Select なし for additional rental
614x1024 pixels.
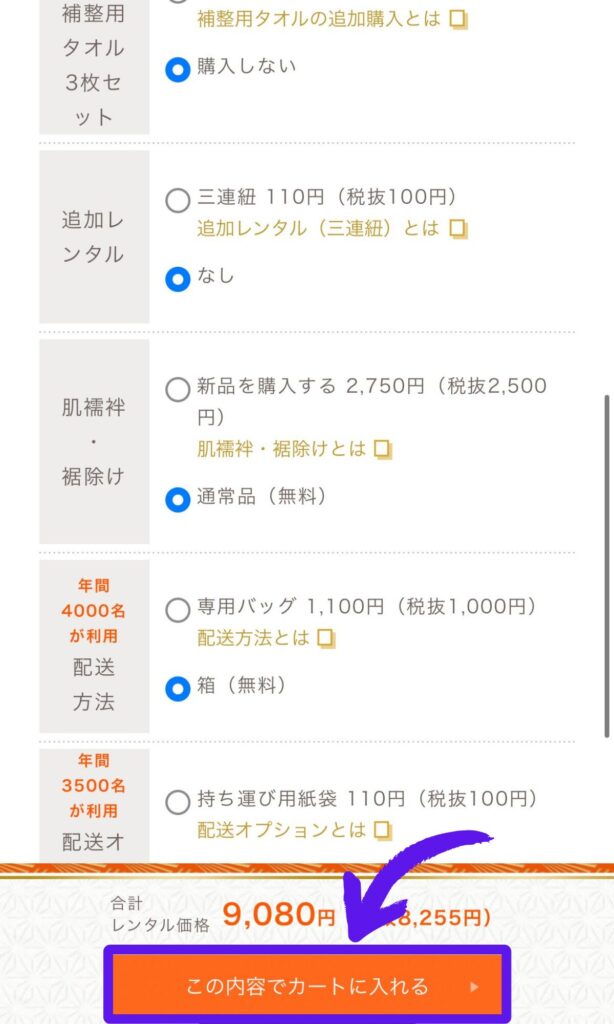pos(178,279)
